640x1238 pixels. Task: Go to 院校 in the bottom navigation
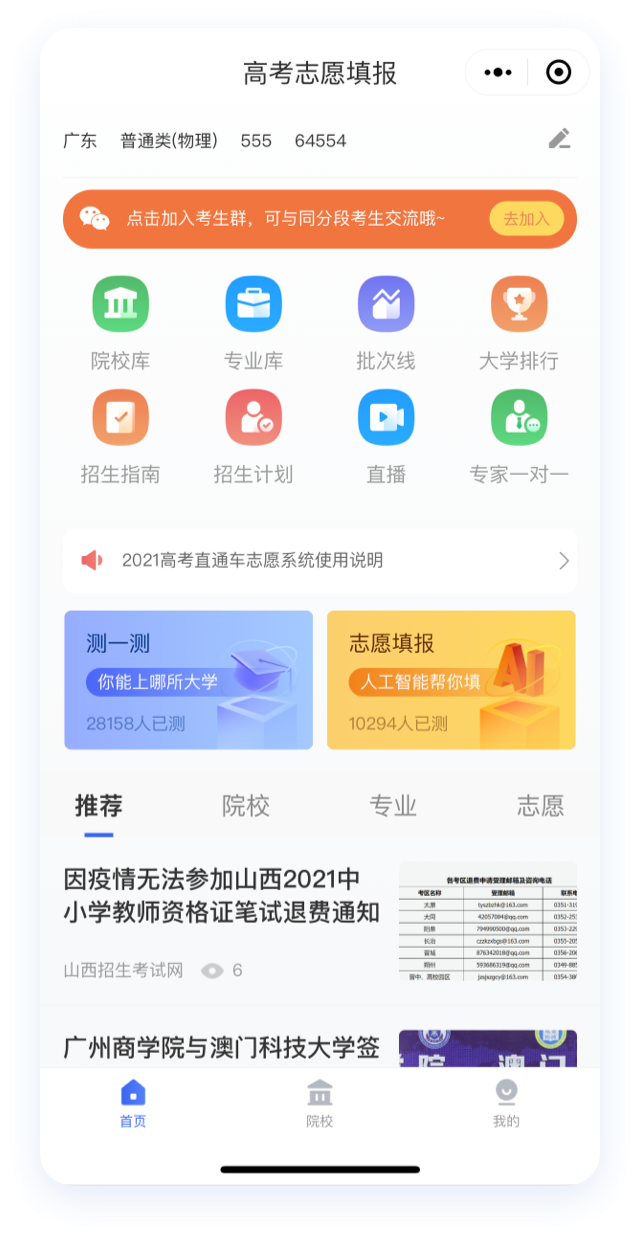point(320,1104)
